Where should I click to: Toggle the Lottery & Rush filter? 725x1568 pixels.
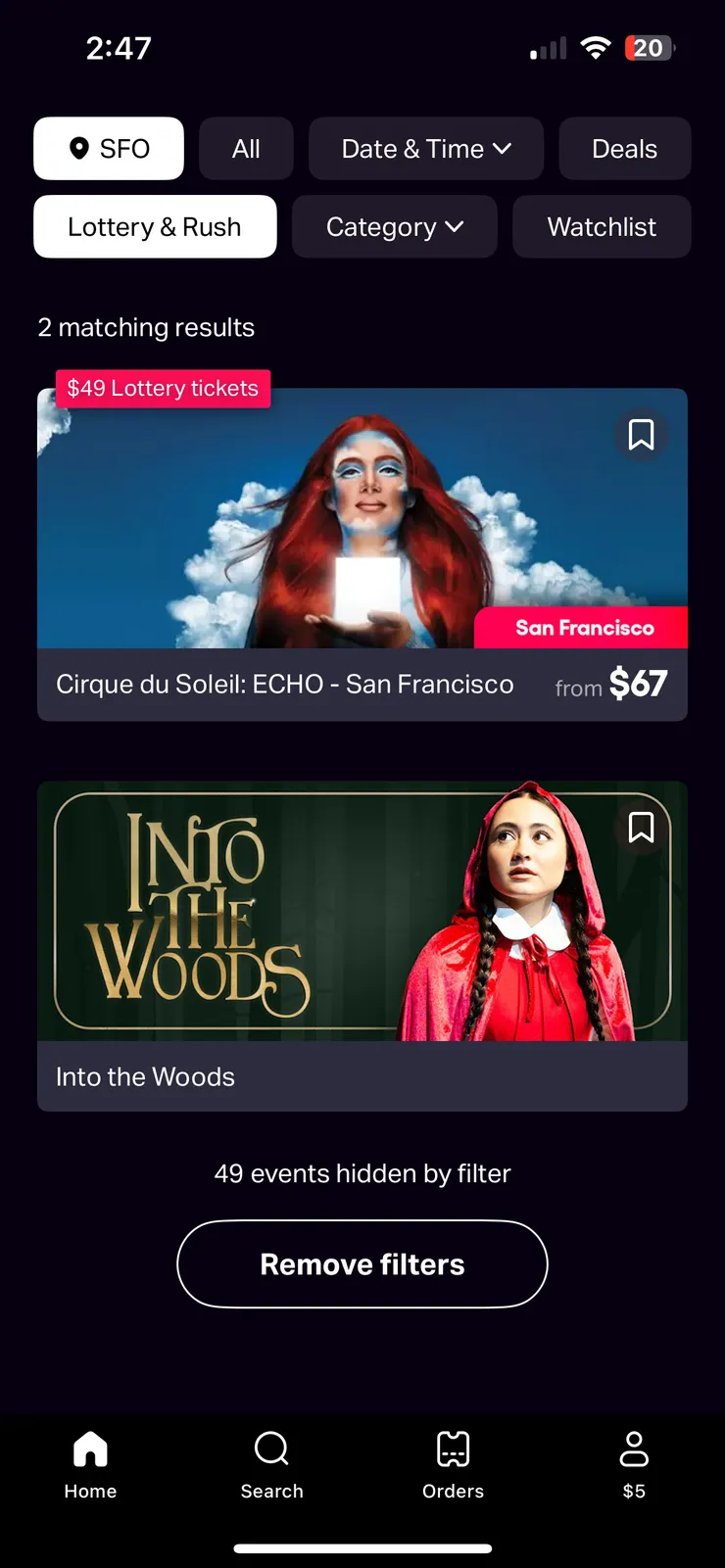coord(155,227)
